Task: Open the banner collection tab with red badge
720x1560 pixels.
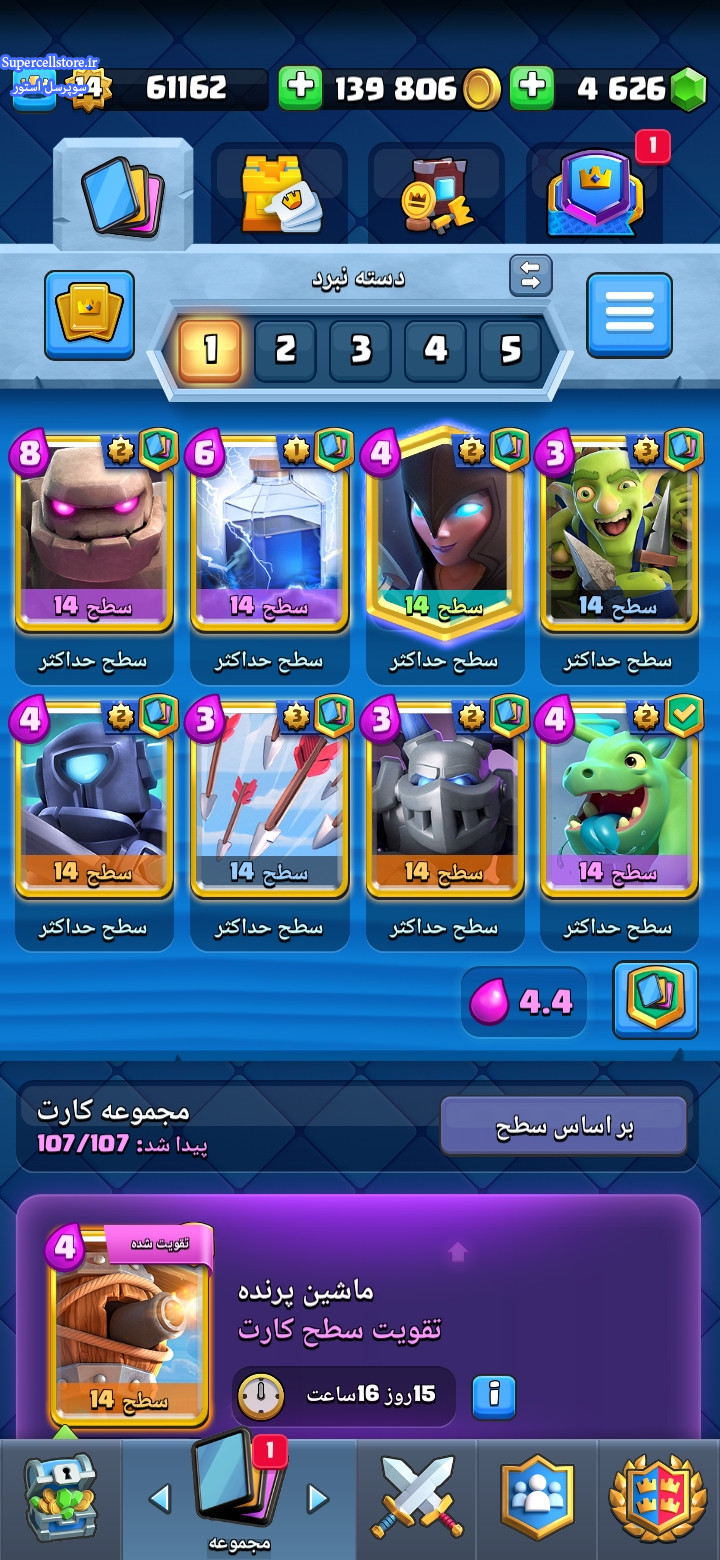Action: coord(597,193)
